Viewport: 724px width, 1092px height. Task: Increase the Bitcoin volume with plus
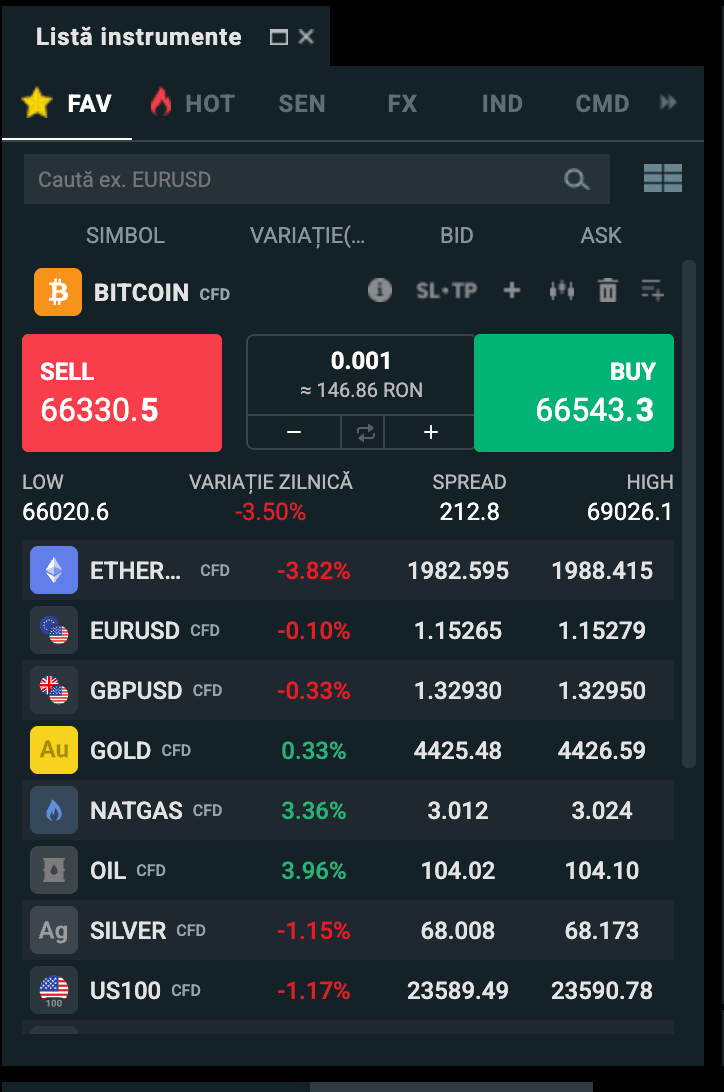[431, 432]
